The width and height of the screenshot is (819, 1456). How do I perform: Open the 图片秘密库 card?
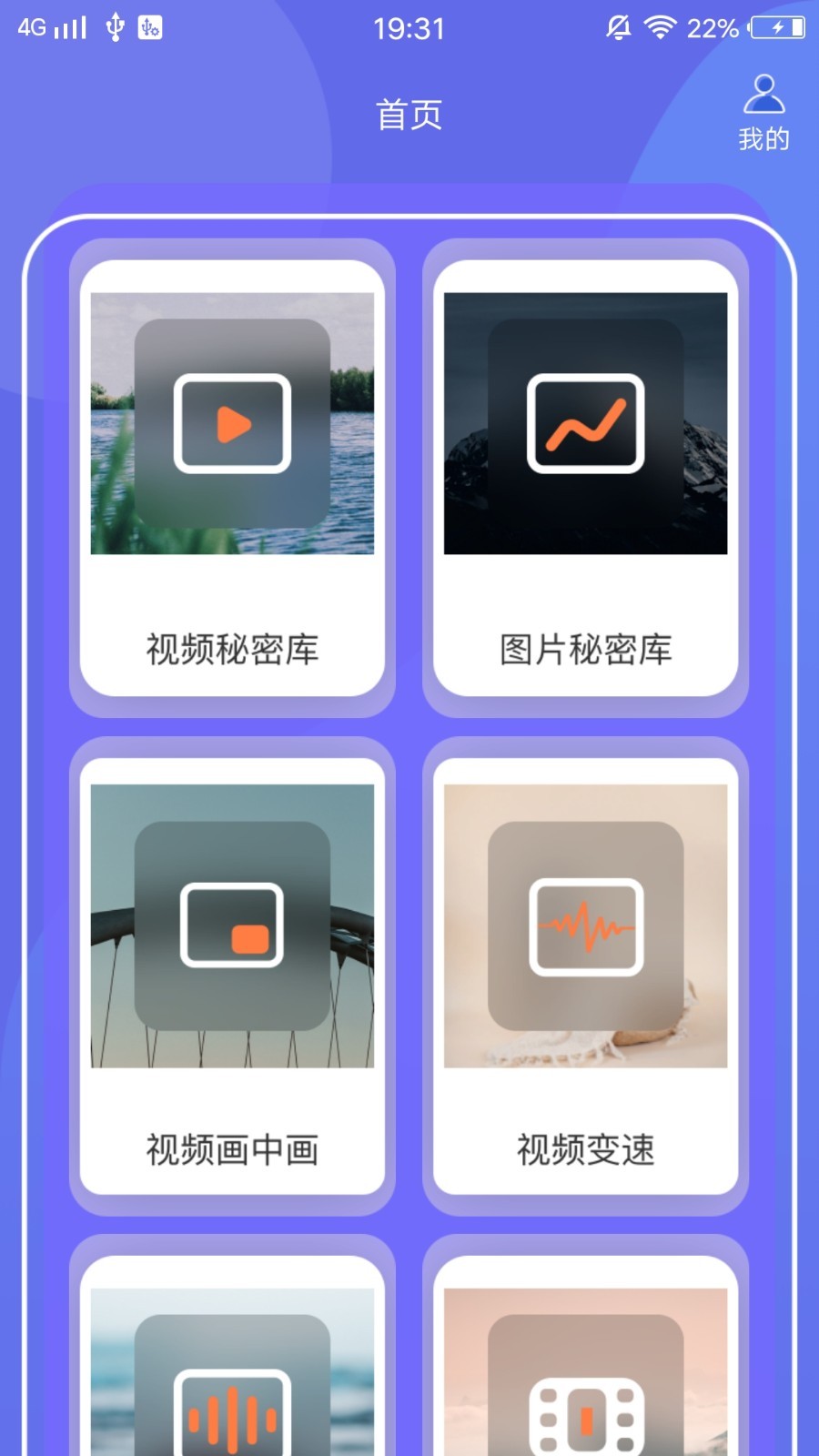click(x=585, y=478)
